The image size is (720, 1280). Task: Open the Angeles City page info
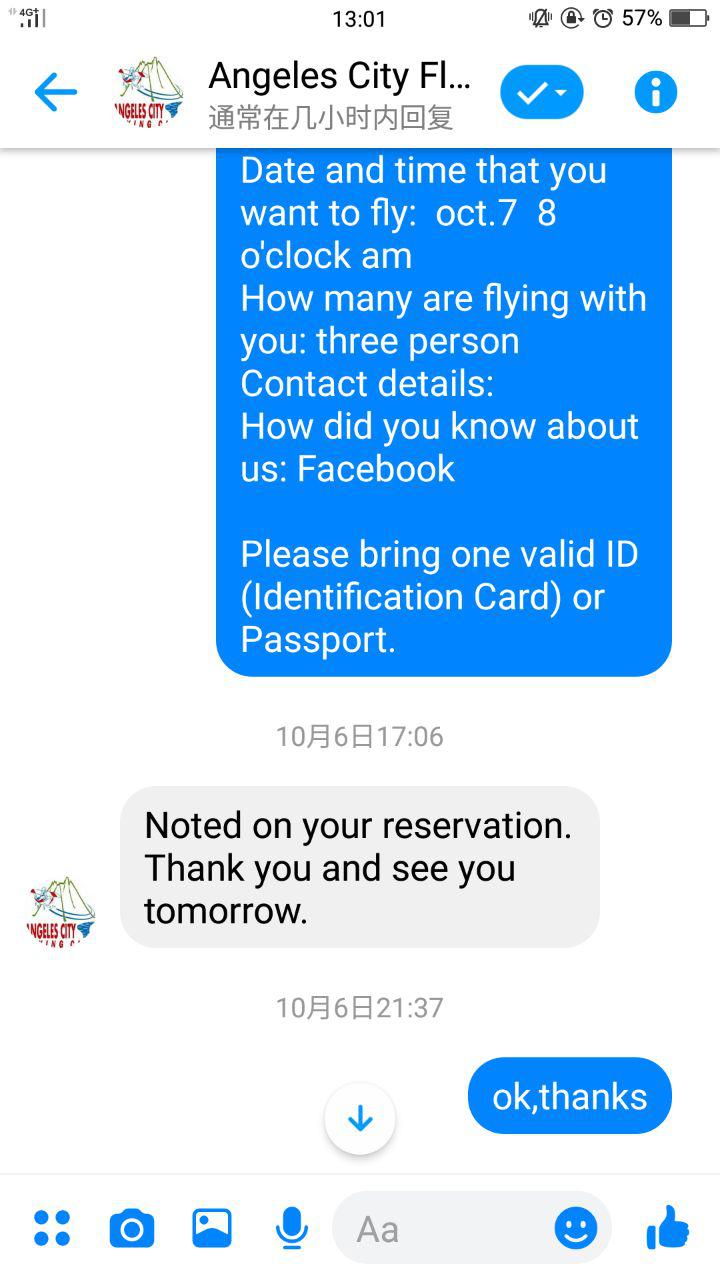click(x=656, y=93)
